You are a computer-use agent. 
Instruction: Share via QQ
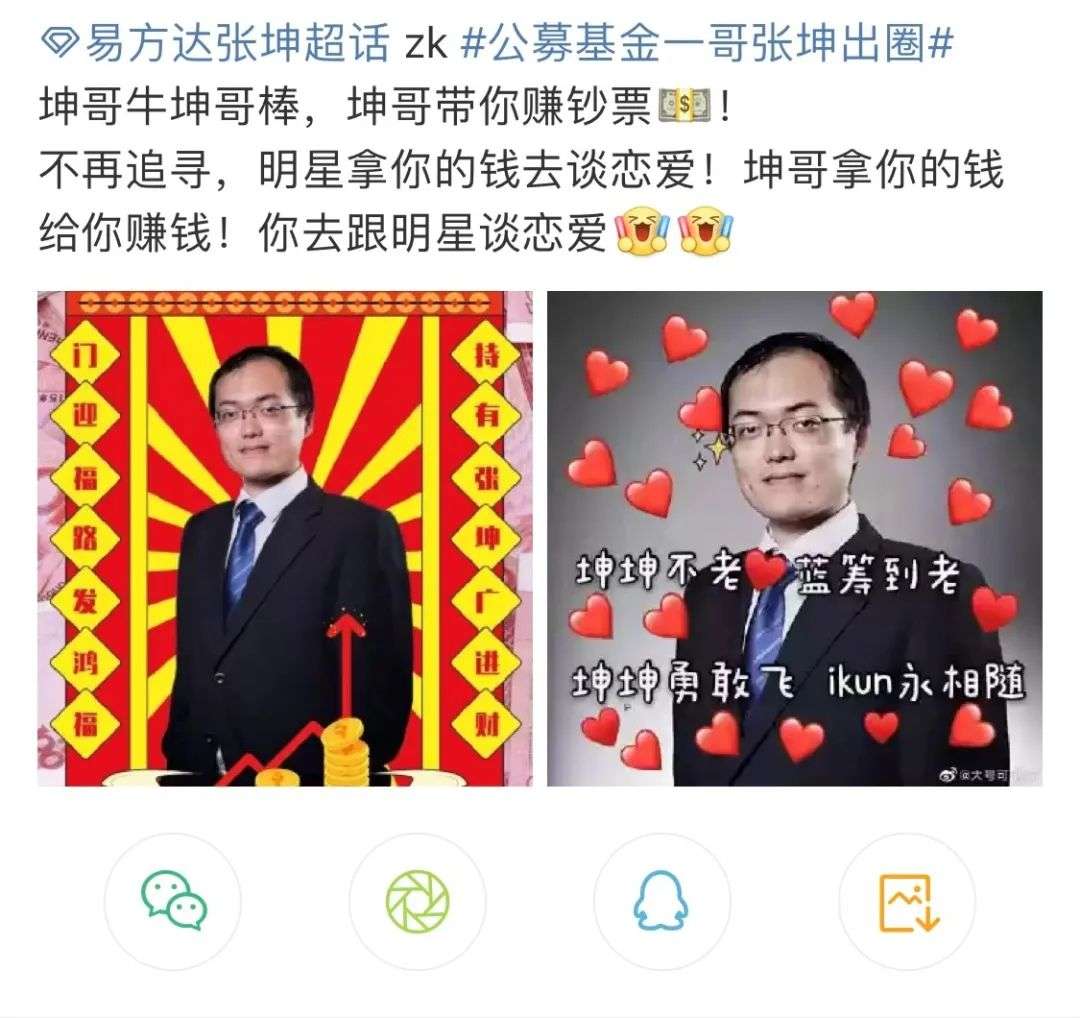(662, 901)
